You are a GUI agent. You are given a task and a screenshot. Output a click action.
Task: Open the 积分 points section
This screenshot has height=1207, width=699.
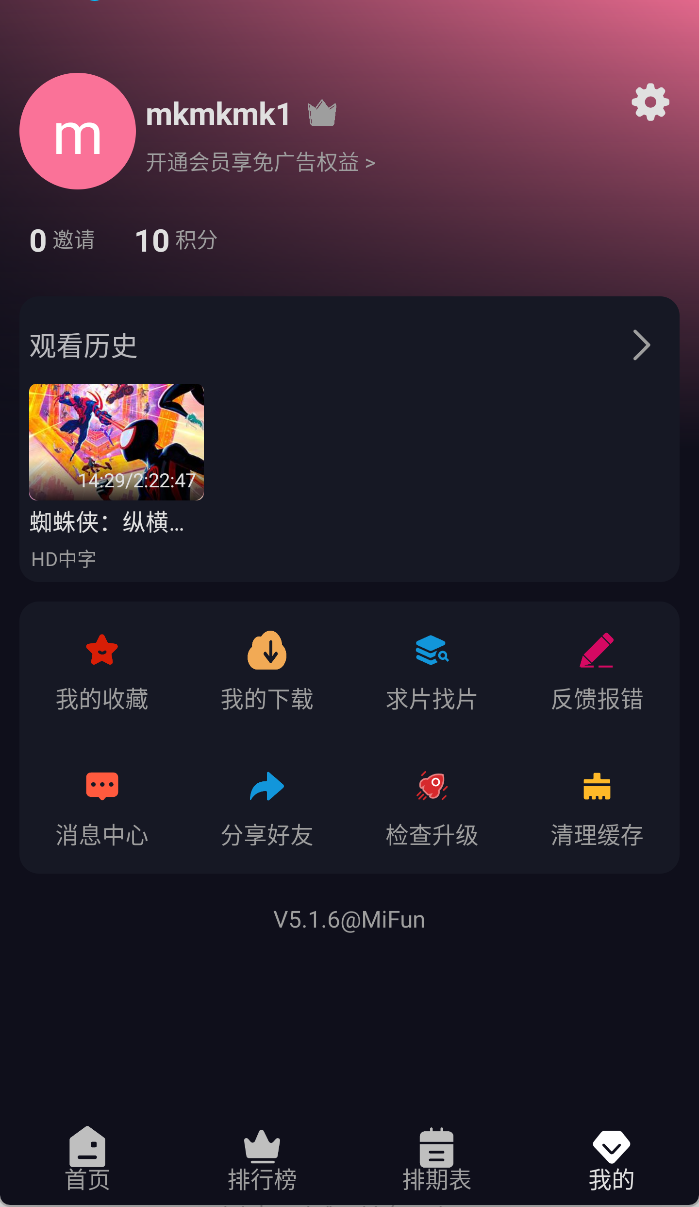176,241
